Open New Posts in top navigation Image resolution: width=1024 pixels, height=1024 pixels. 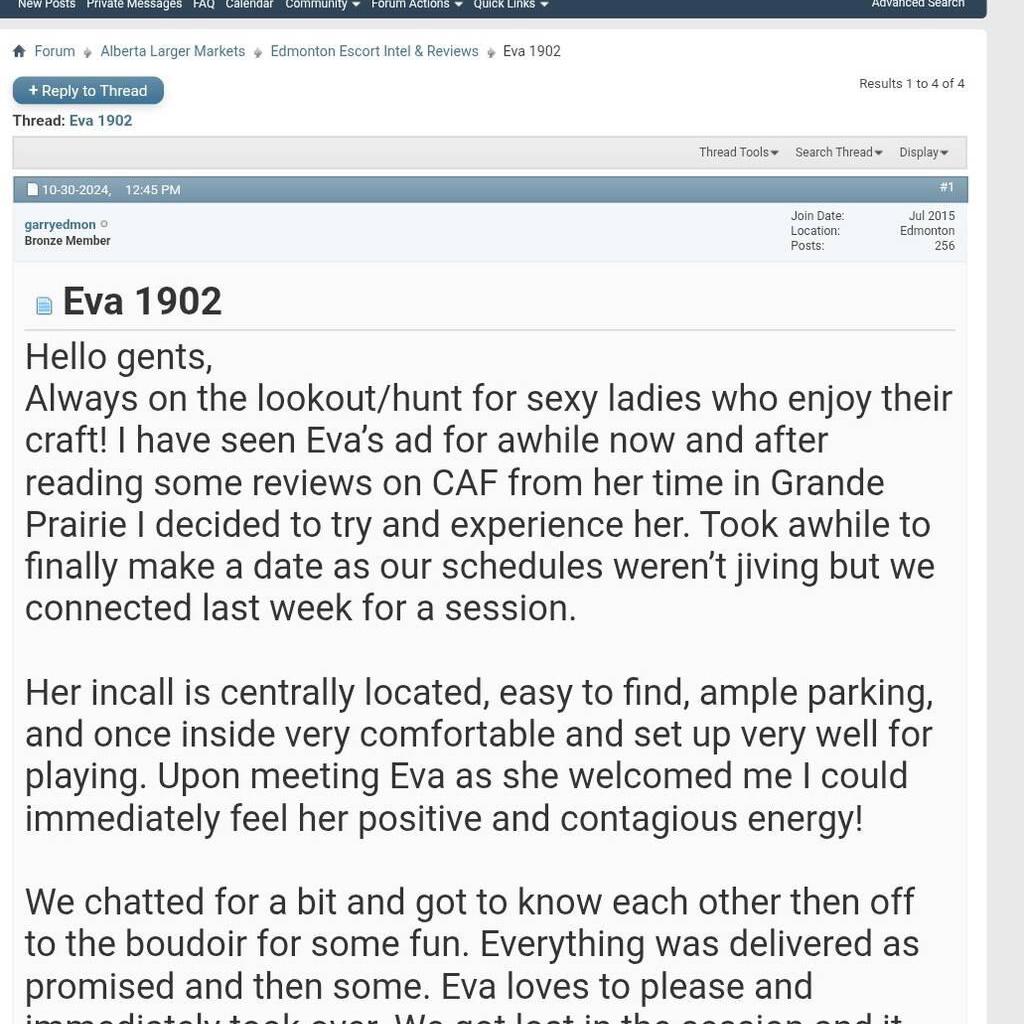46,4
